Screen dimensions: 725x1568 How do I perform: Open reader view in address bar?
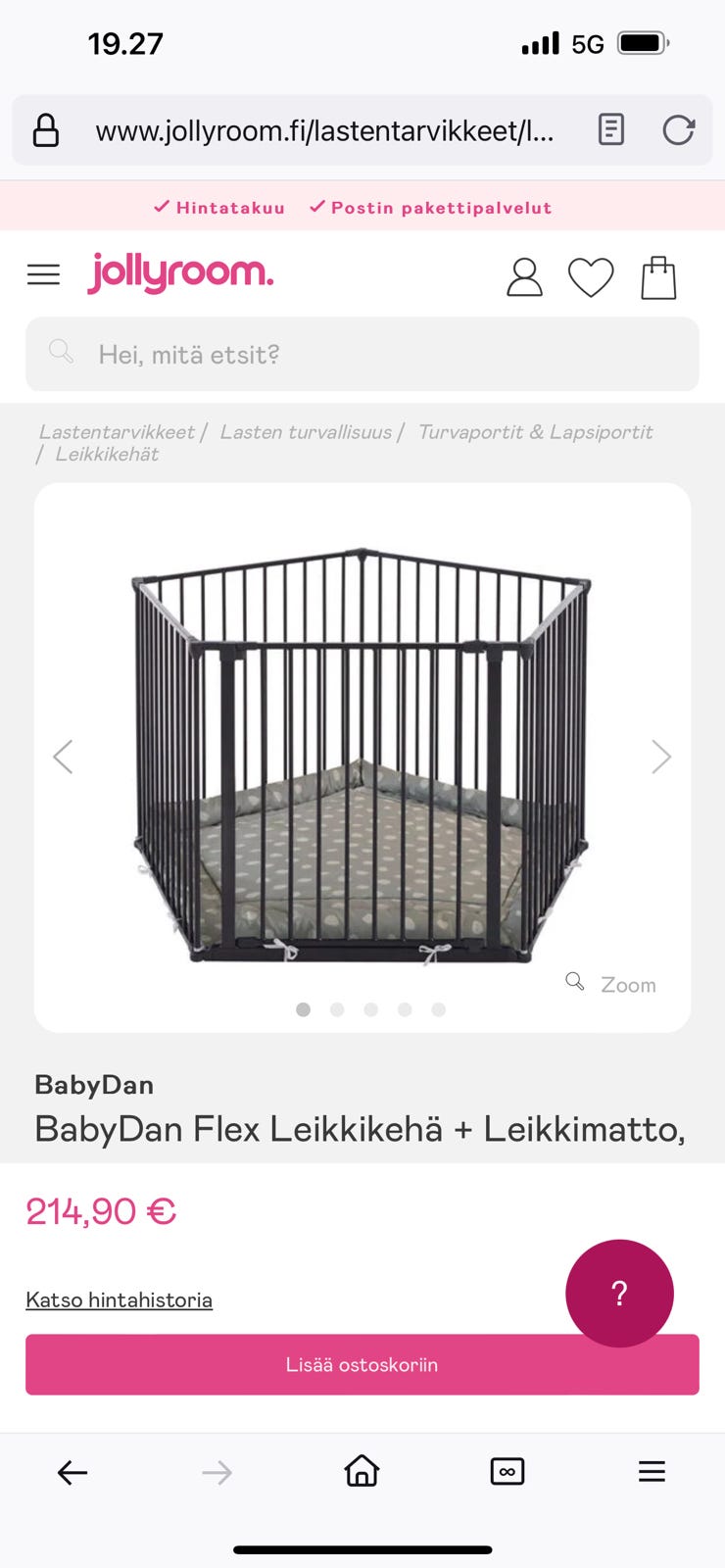click(611, 129)
